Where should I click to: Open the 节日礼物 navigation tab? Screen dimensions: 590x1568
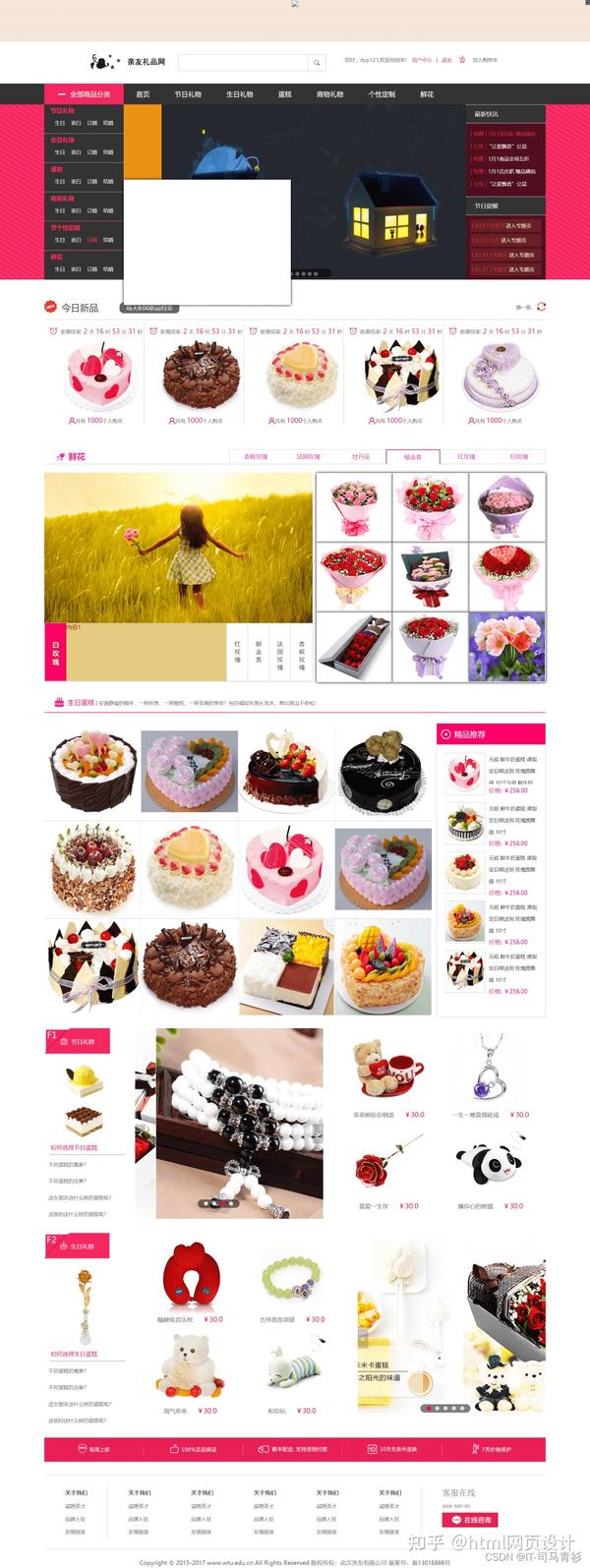188,94
